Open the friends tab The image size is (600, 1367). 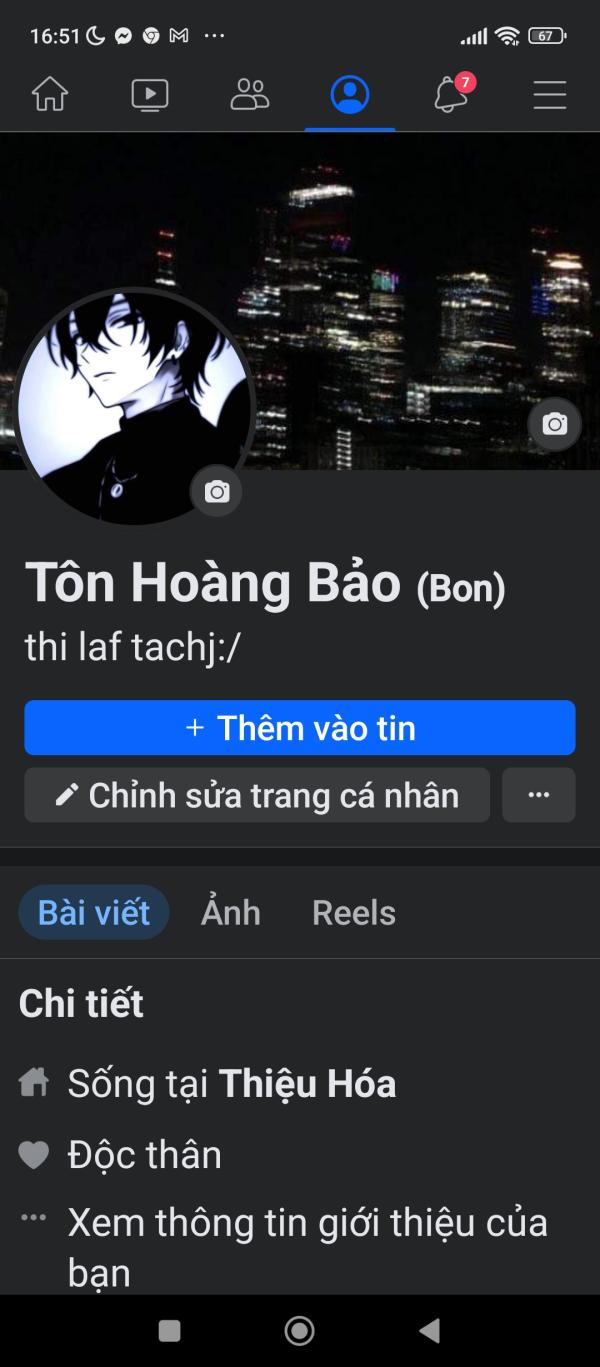click(x=250, y=95)
